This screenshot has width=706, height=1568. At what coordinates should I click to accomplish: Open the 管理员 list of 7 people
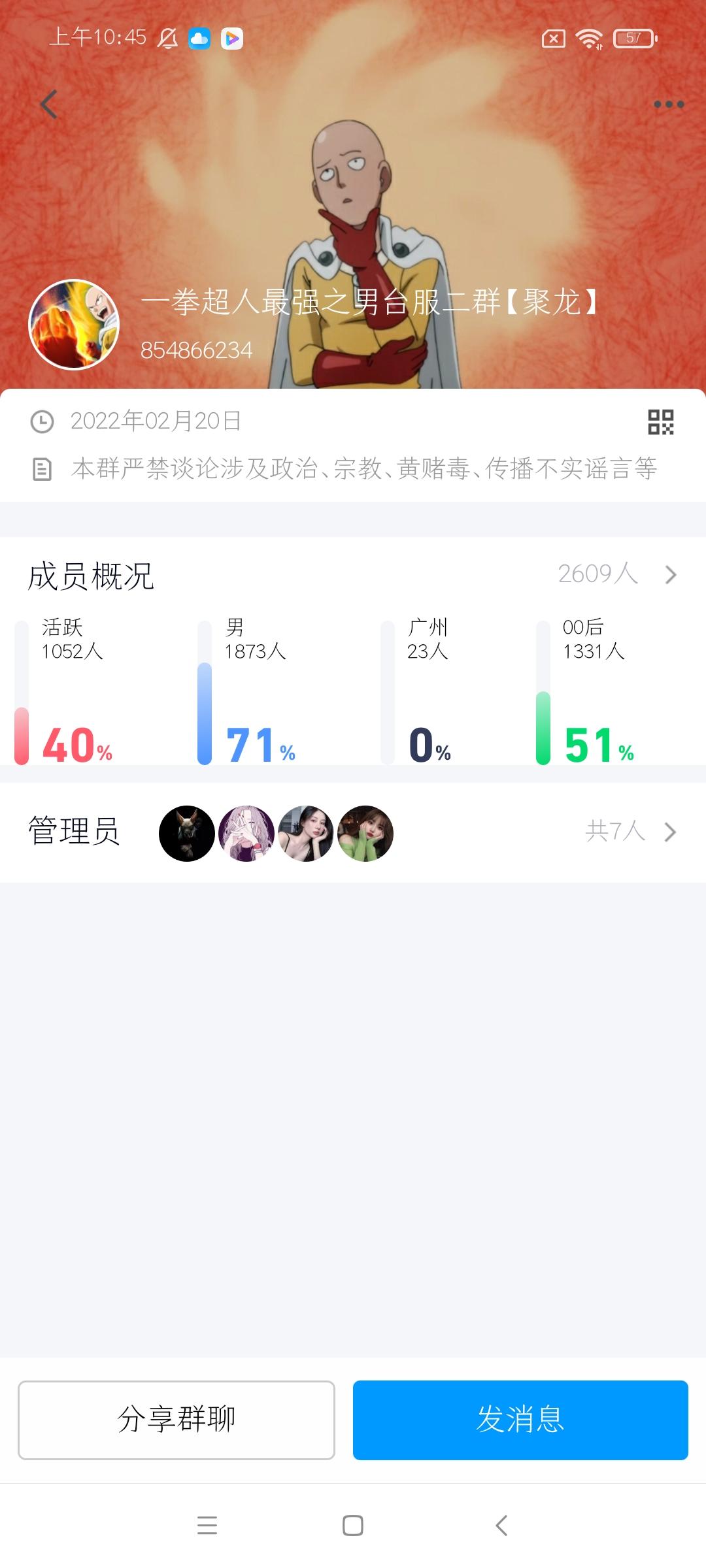pyautogui.click(x=353, y=832)
